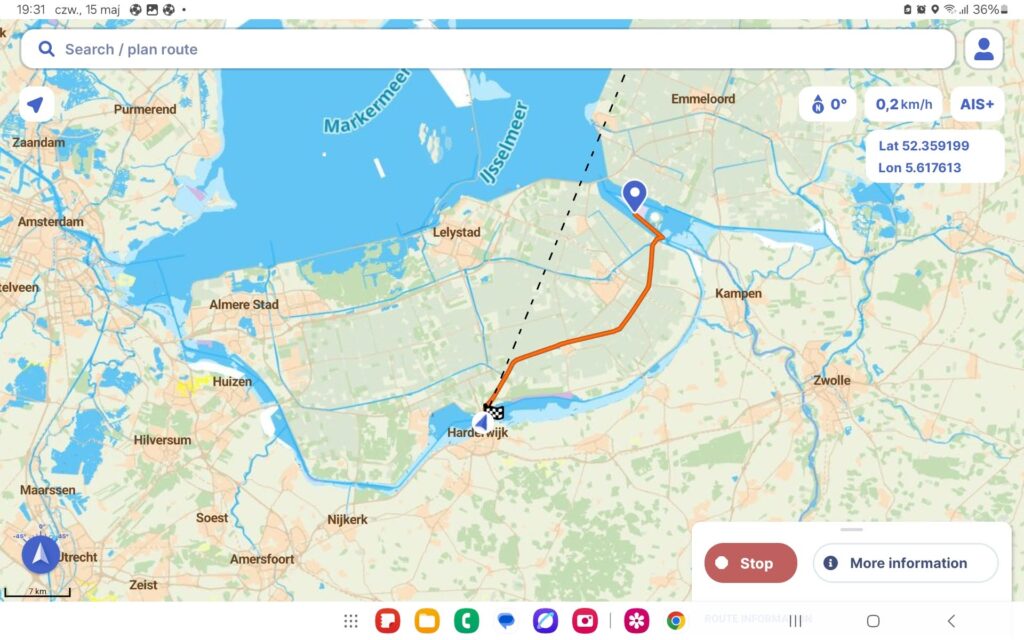Viewport: 1024px width, 640px height.
Task: Tap the blue destination pin marker
Action: [x=634, y=195]
